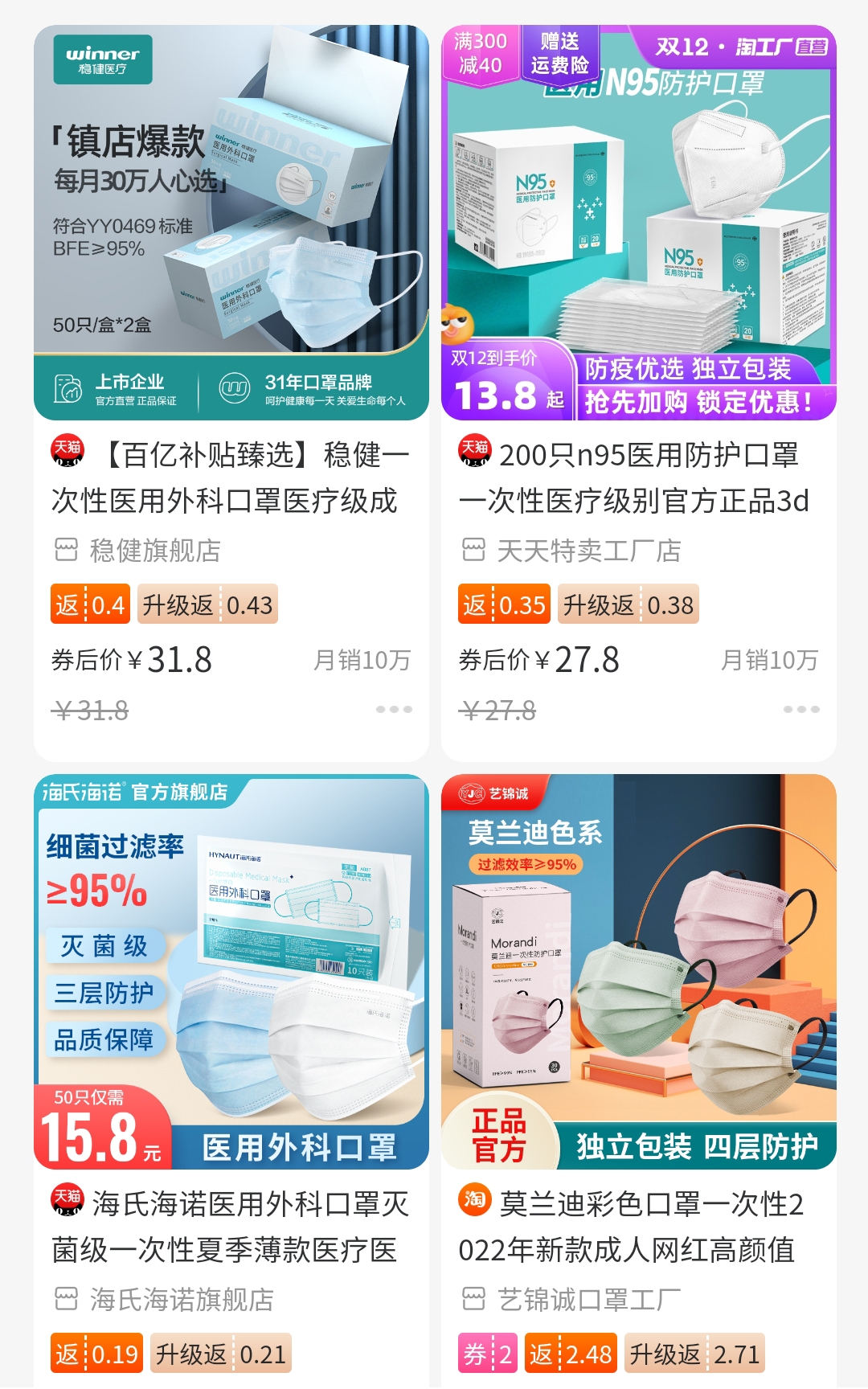The width and height of the screenshot is (868, 1389).
Task: Open the 稳健 surgical mask product card
Action: point(231,393)
